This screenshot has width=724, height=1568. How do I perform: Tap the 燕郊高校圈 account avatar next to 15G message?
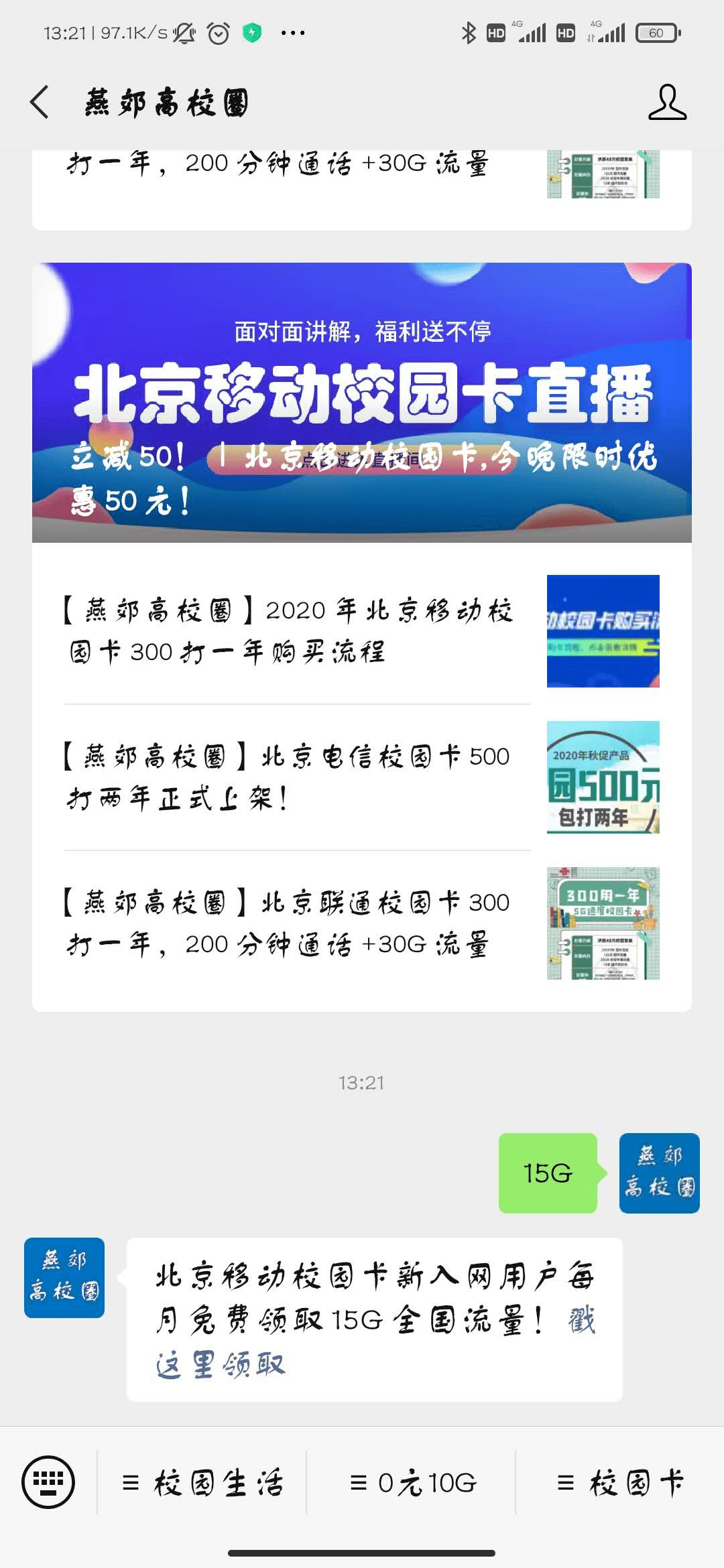659,1174
